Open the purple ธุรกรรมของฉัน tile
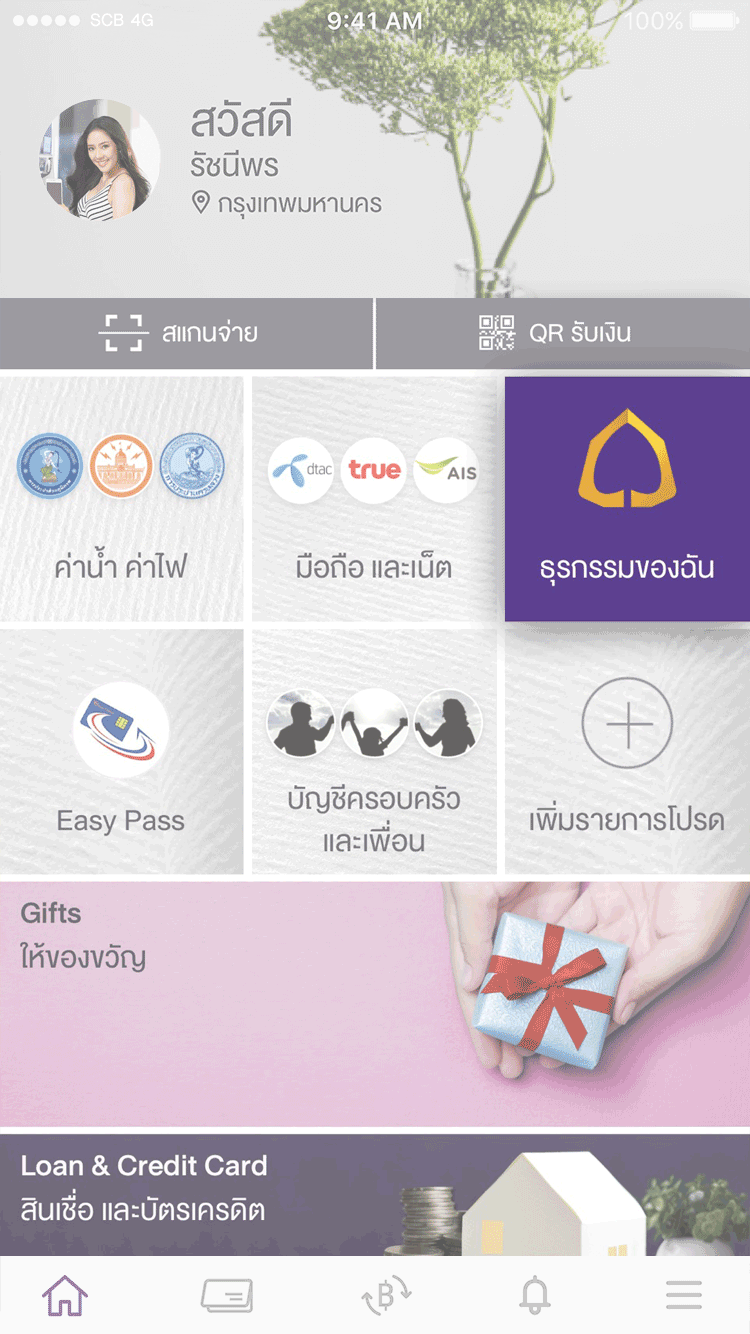 point(627,499)
